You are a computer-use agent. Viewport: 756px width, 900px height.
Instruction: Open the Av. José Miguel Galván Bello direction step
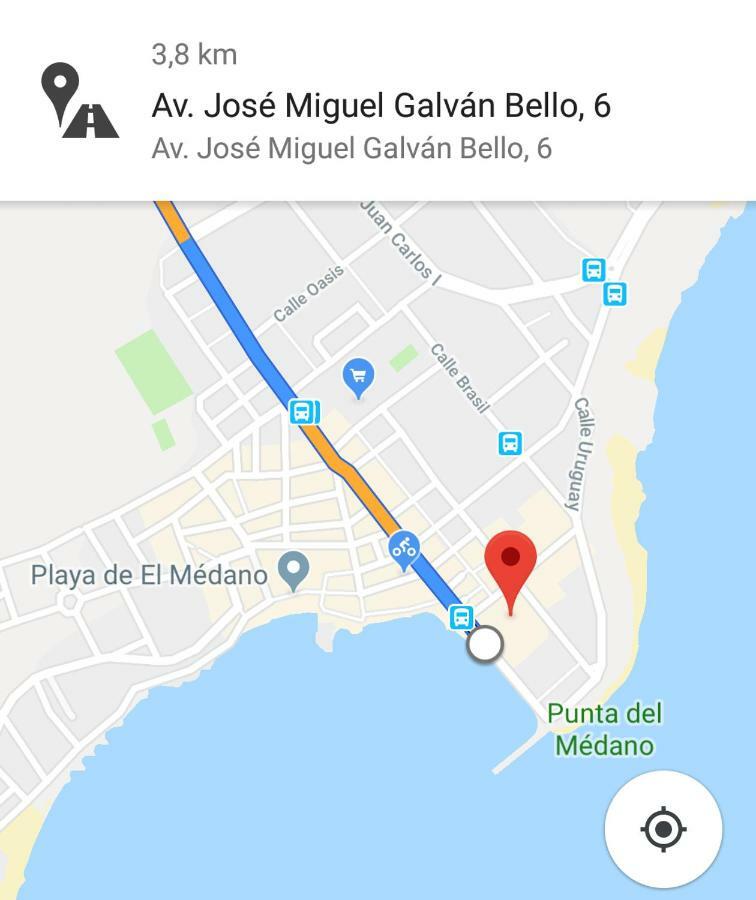pyautogui.click(x=380, y=106)
